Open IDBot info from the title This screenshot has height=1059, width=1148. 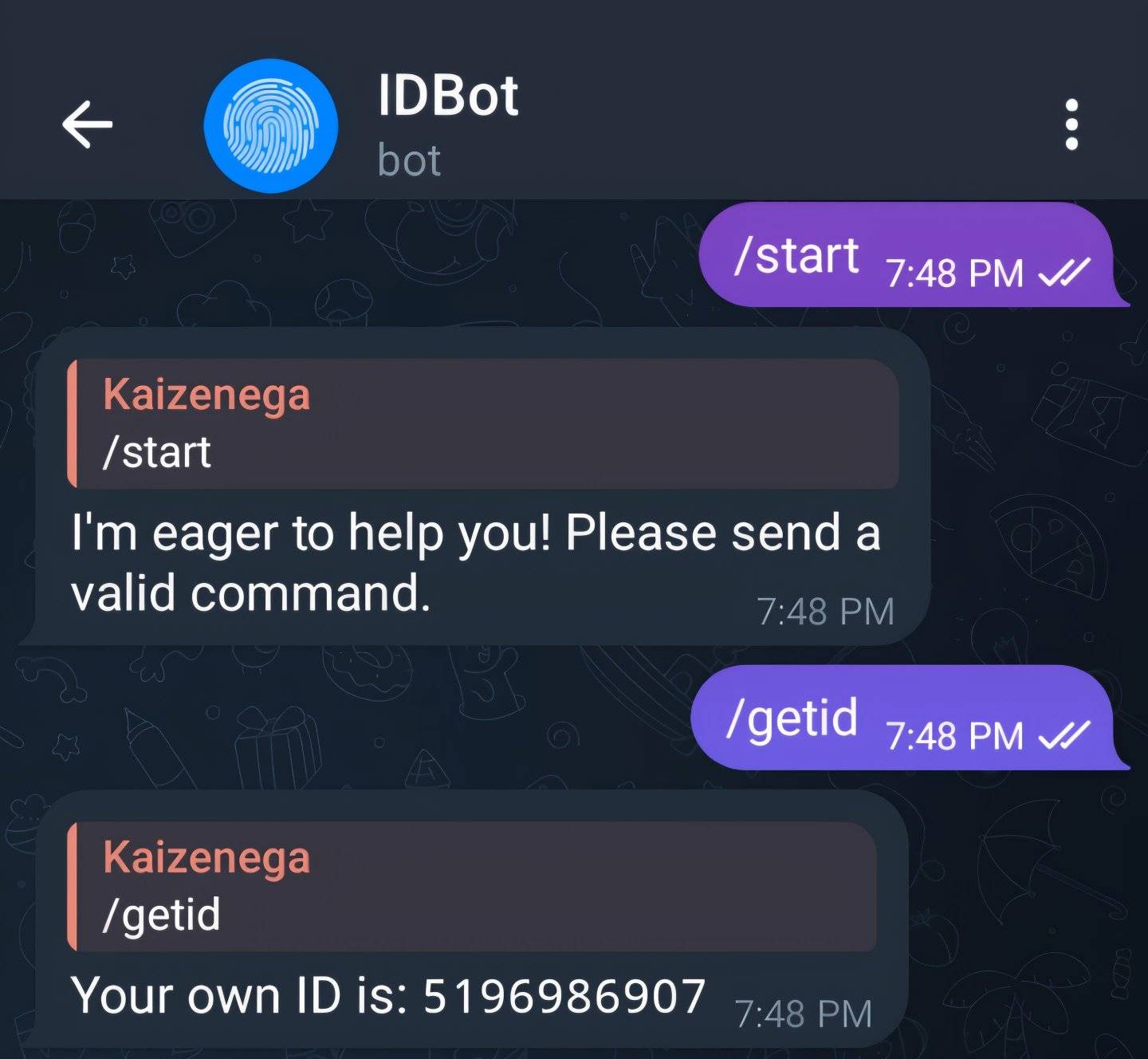click(448, 96)
